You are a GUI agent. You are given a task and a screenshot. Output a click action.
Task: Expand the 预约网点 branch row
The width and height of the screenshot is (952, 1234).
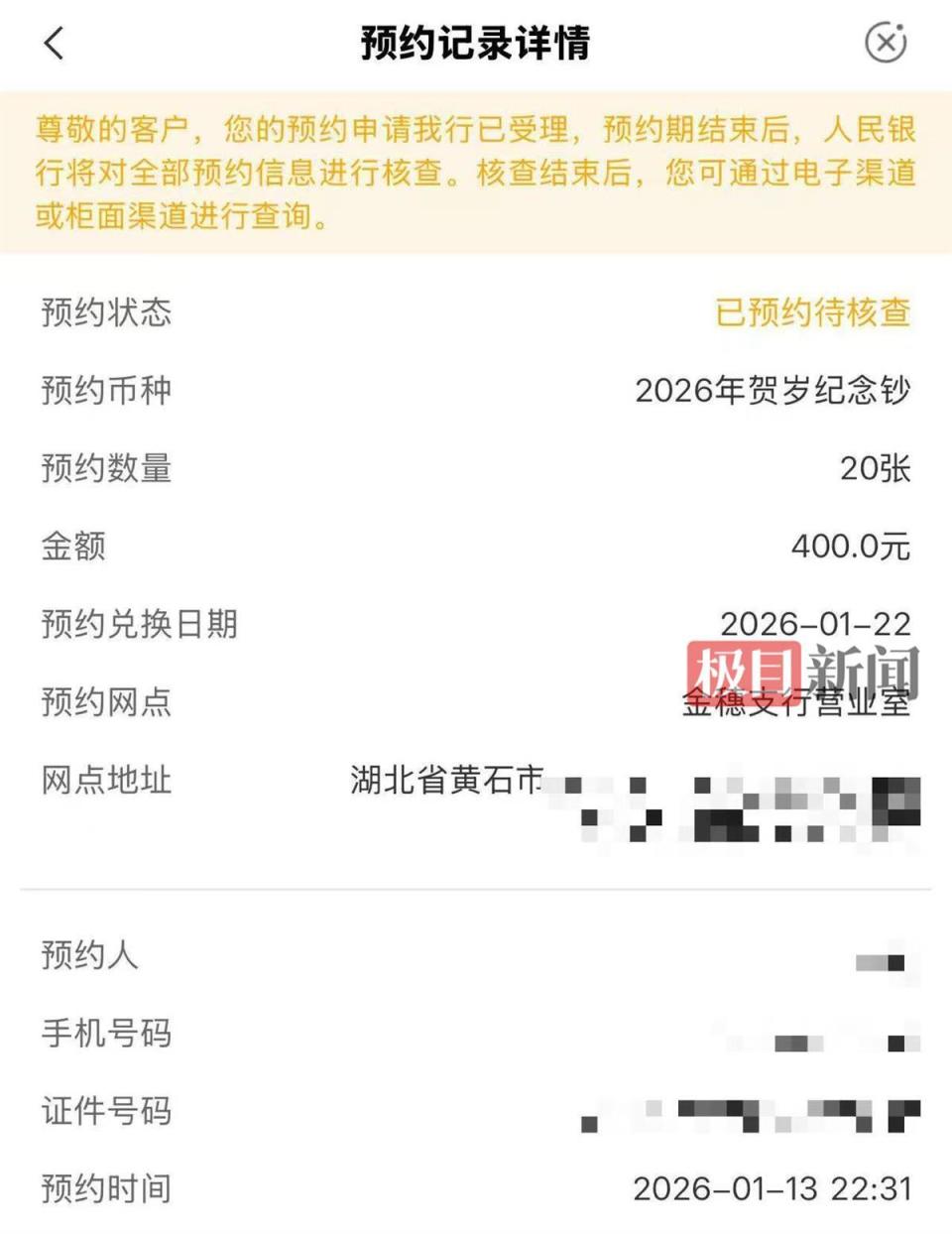click(106, 704)
